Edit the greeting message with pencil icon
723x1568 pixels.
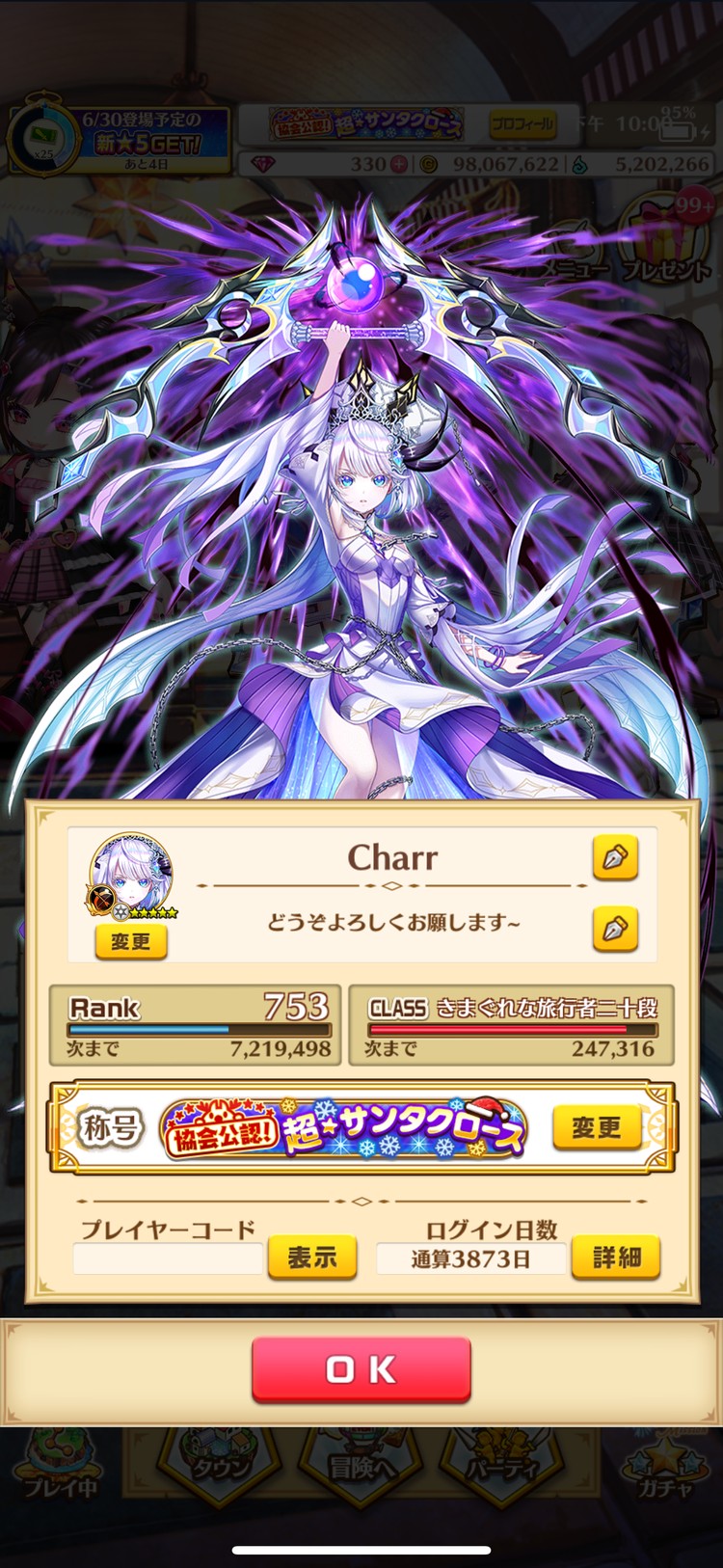pos(615,928)
